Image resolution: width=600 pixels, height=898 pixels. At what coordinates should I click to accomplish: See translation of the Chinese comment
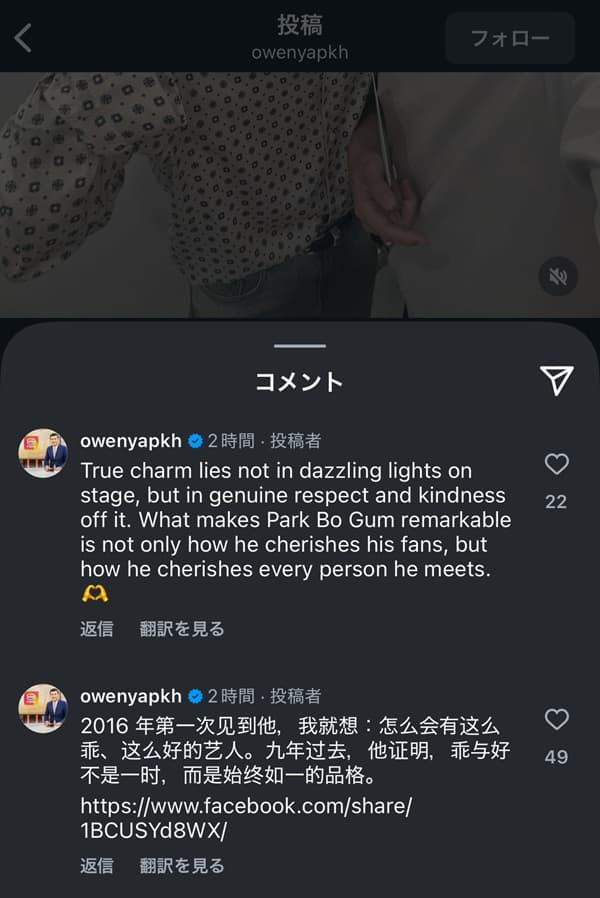pyautogui.click(x=182, y=866)
